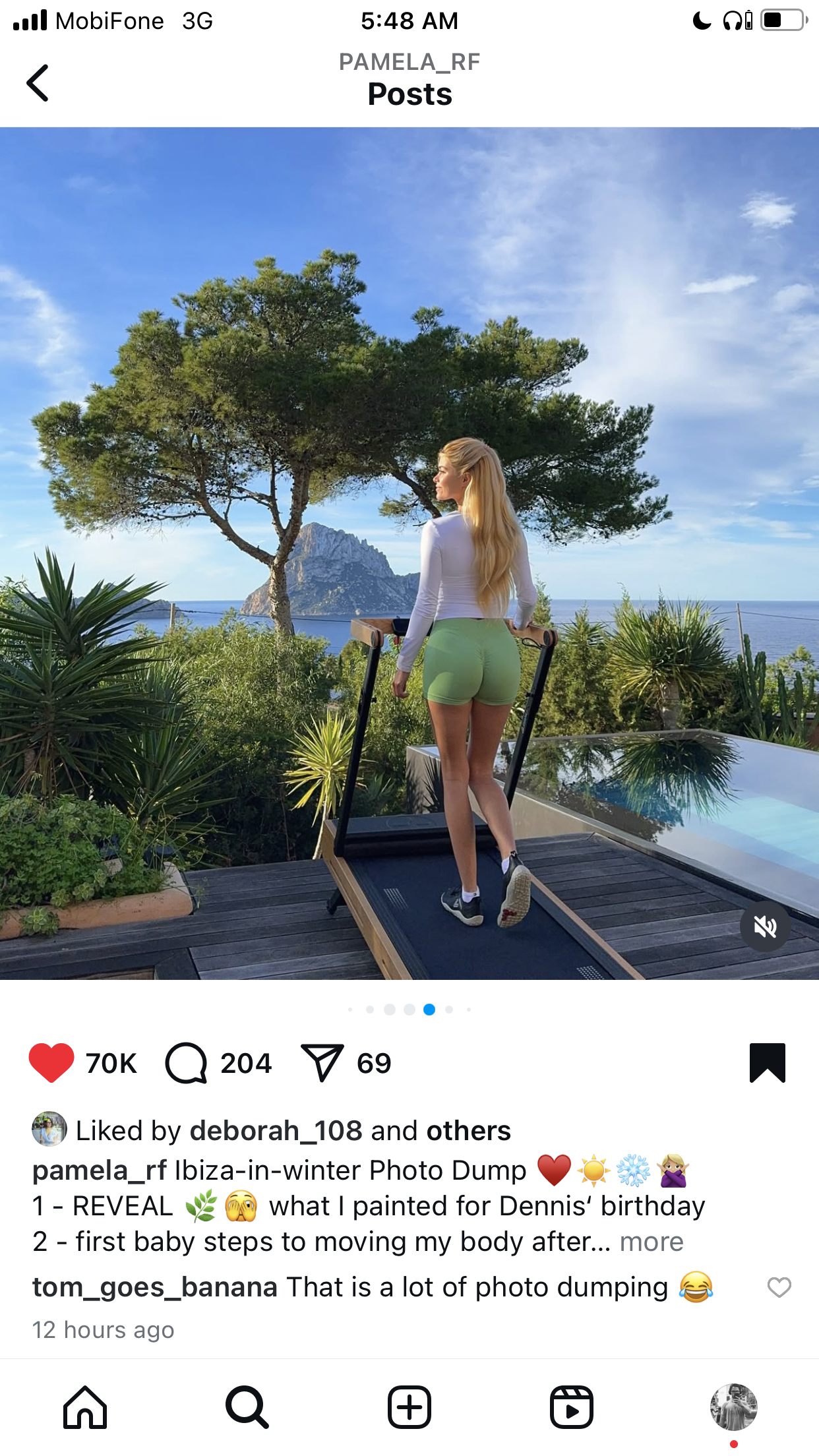Remove the bookmark from this post
Image resolution: width=819 pixels, height=1456 pixels.
click(x=768, y=1062)
